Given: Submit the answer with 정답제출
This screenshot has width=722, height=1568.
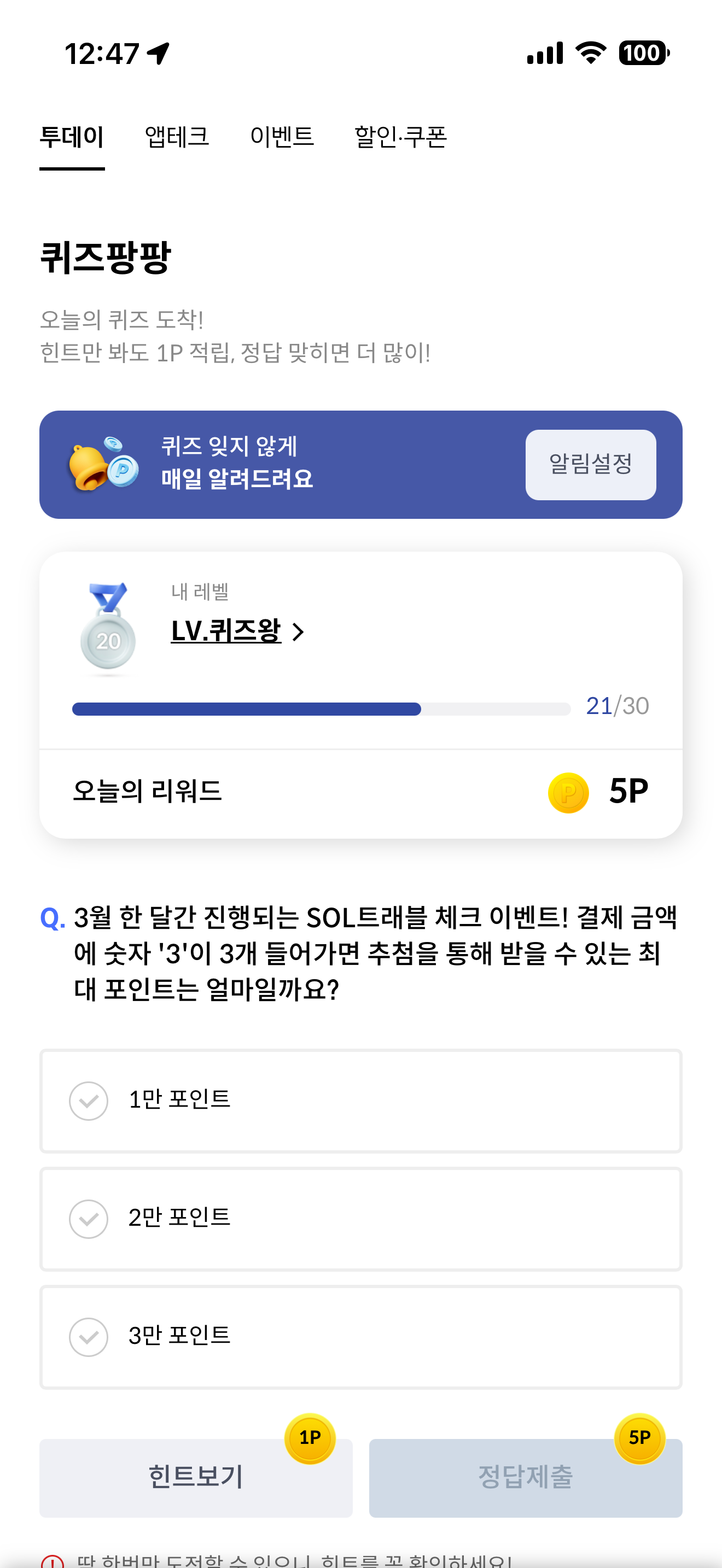Looking at the screenshot, I should pos(525,1477).
